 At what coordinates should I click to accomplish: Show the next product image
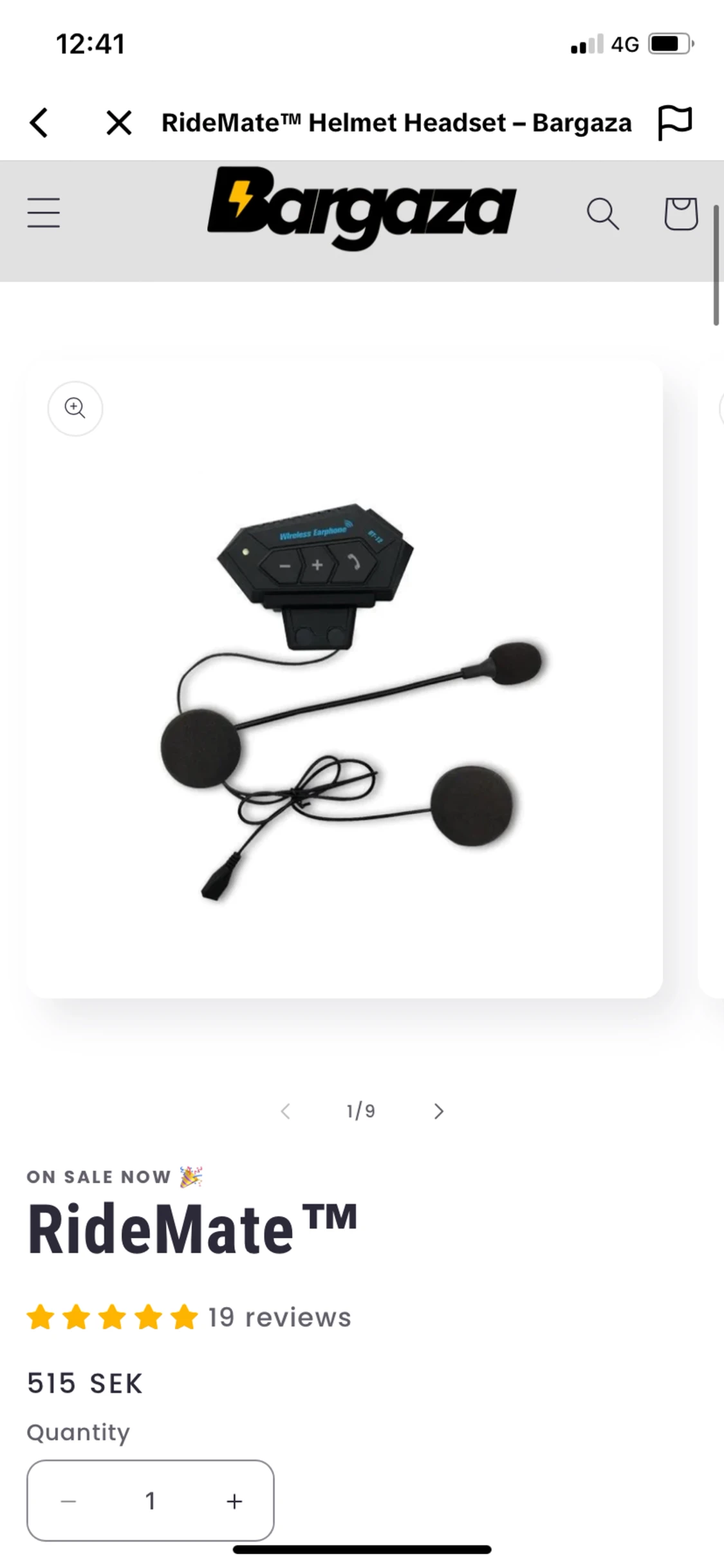point(439,1111)
